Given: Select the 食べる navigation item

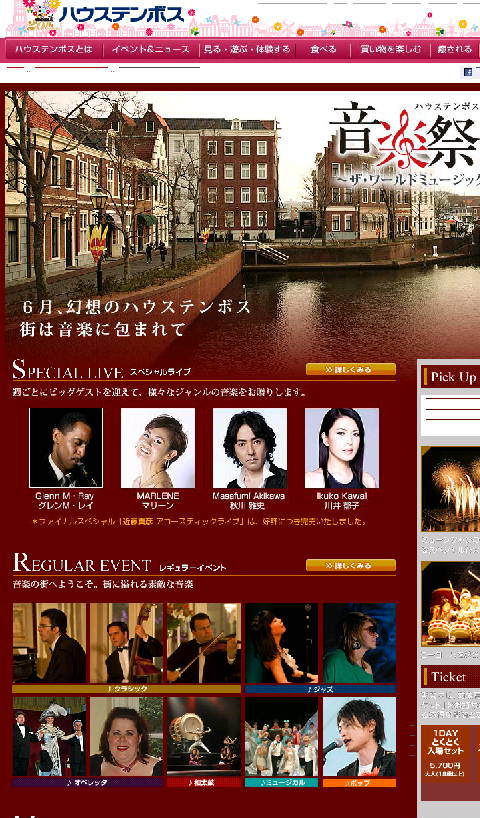Looking at the screenshot, I should pyautogui.click(x=323, y=50).
